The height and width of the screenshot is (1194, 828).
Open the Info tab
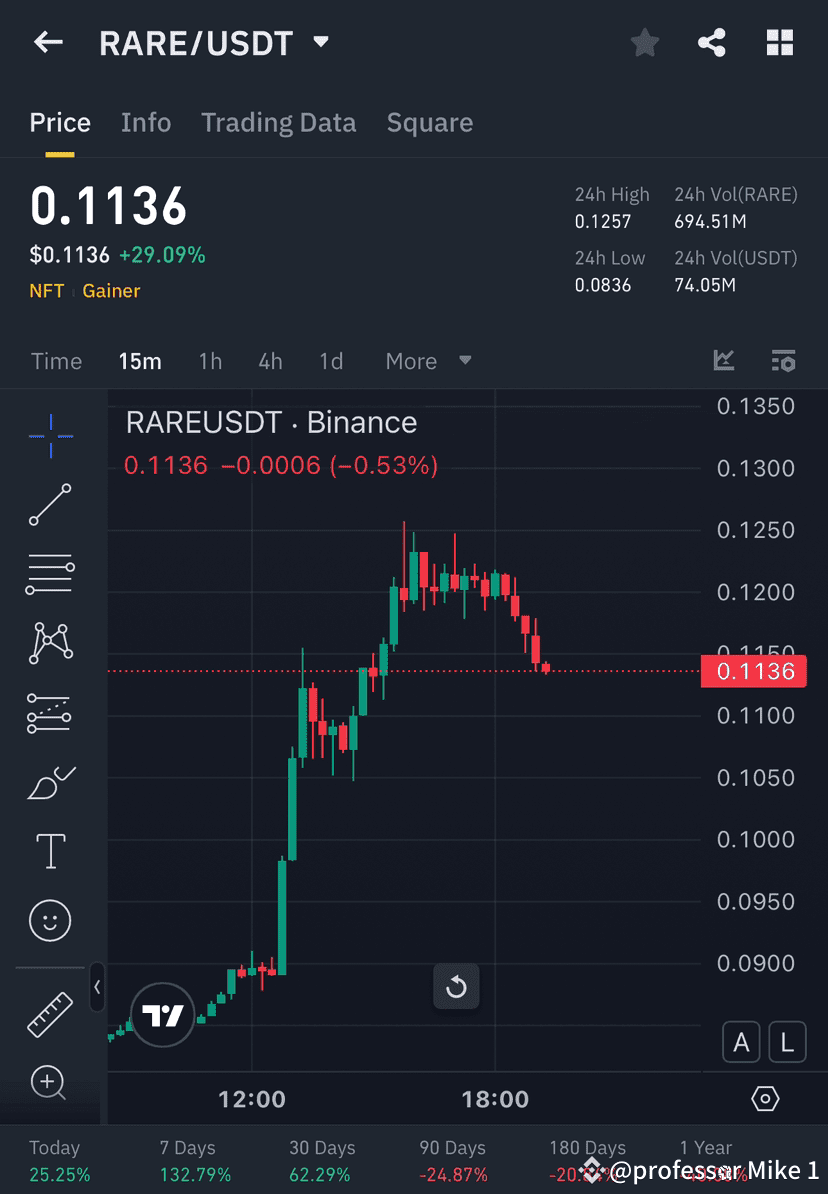[146, 122]
